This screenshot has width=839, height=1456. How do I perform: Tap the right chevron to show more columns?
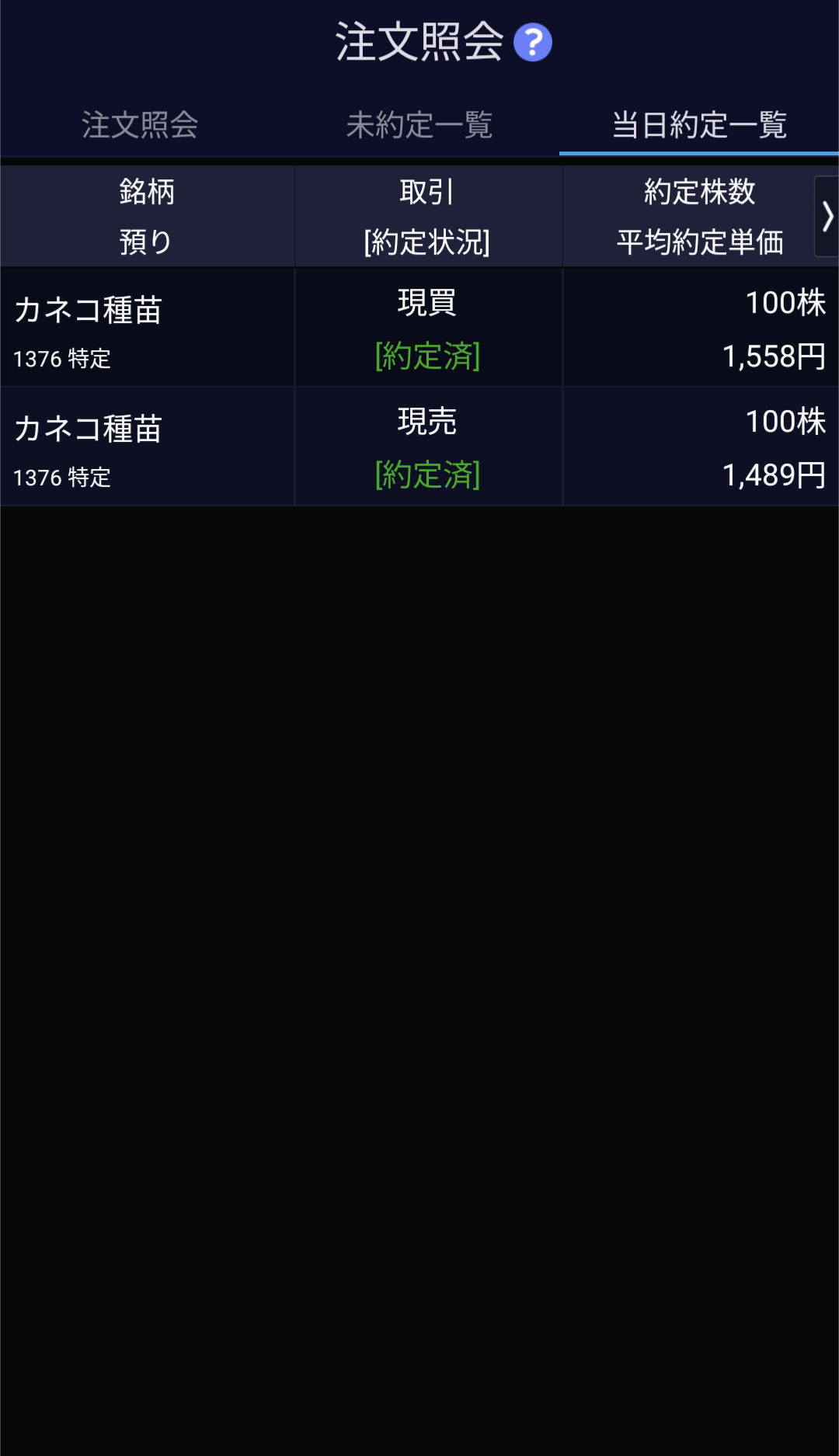827,217
